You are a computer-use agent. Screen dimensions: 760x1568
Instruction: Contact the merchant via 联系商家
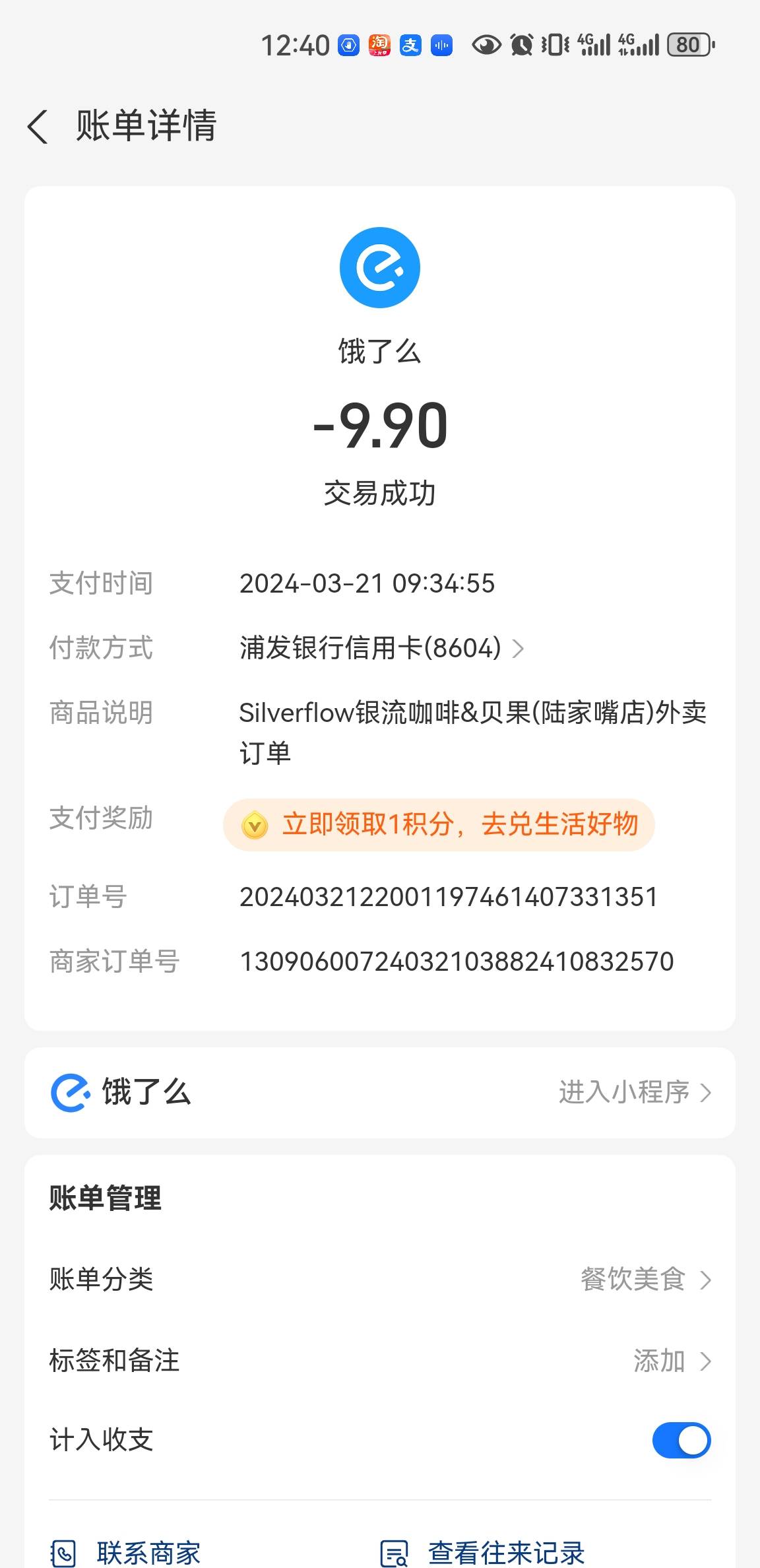pos(126,1553)
